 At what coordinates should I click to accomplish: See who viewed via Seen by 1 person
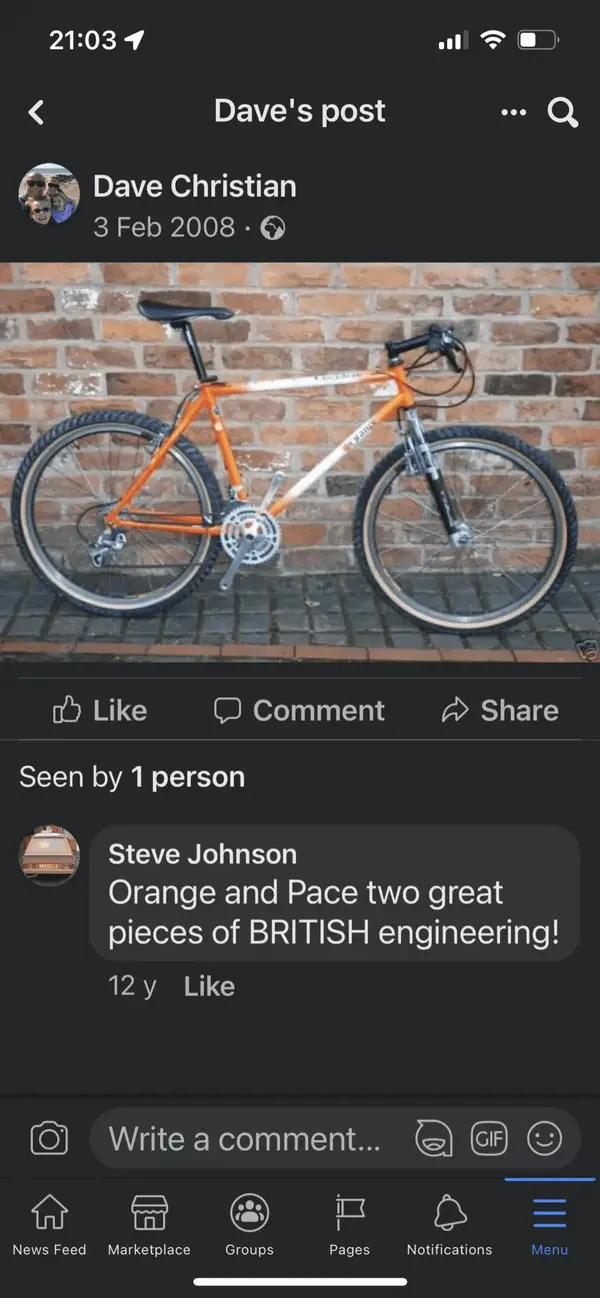point(132,777)
